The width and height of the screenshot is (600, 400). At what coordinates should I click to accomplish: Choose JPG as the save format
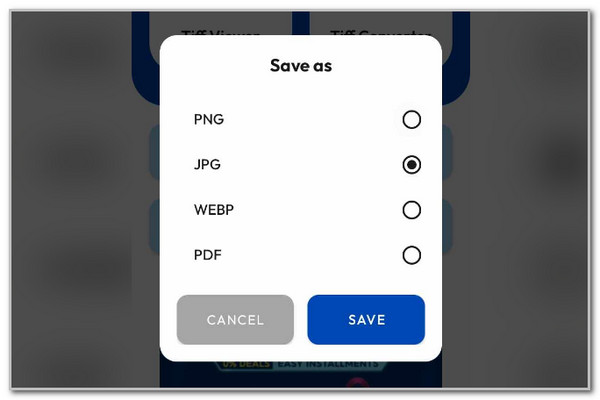coord(411,165)
